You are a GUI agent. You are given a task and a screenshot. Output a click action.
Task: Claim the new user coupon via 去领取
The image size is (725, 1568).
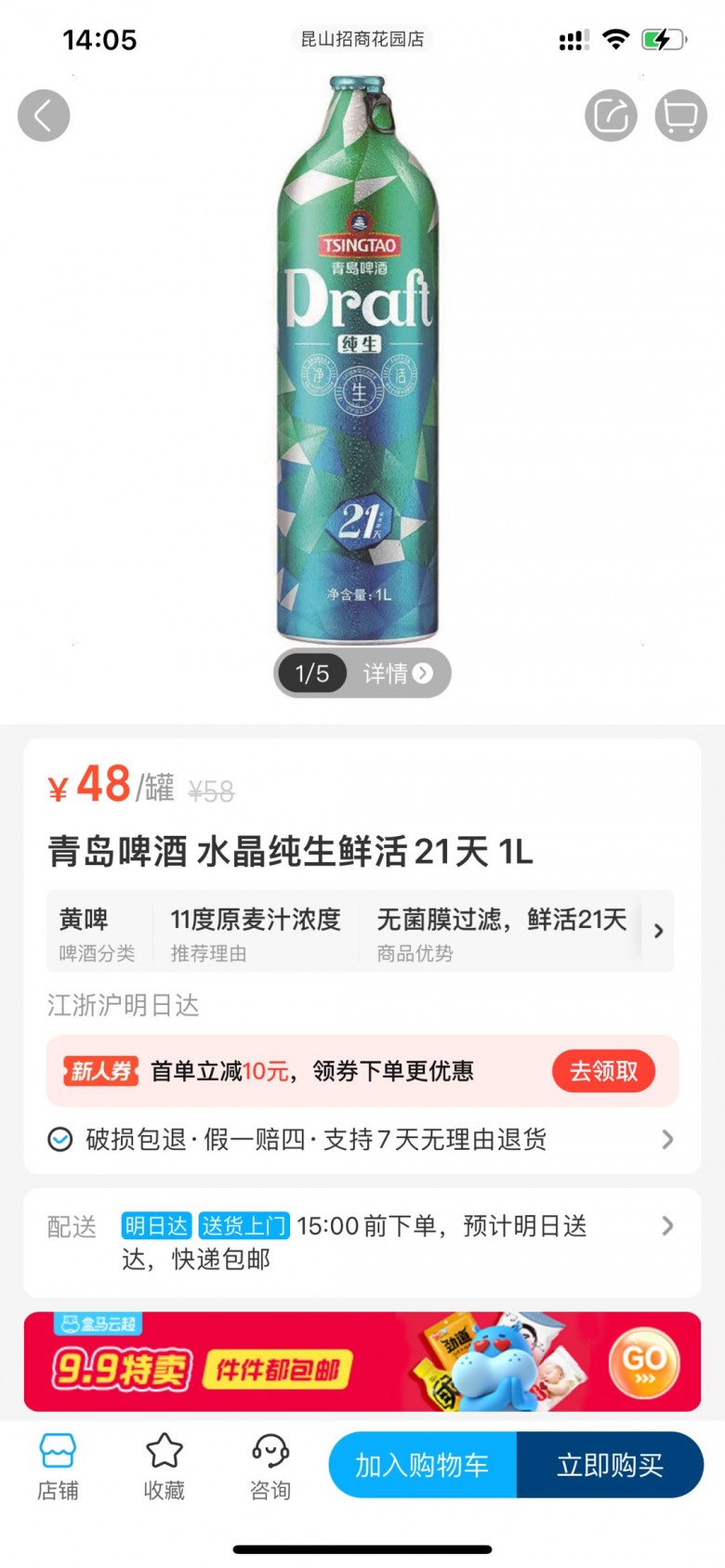point(603,1071)
